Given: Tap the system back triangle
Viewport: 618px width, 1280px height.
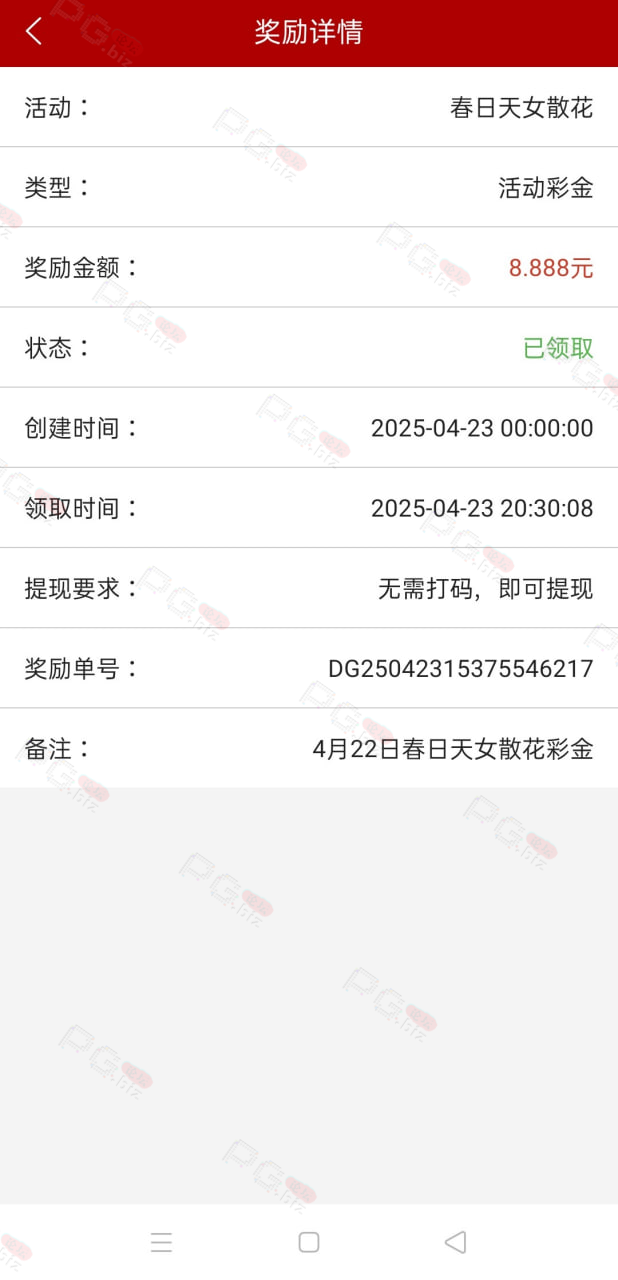Looking at the screenshot, I should pyautogui.click(x=455, y=1242).
